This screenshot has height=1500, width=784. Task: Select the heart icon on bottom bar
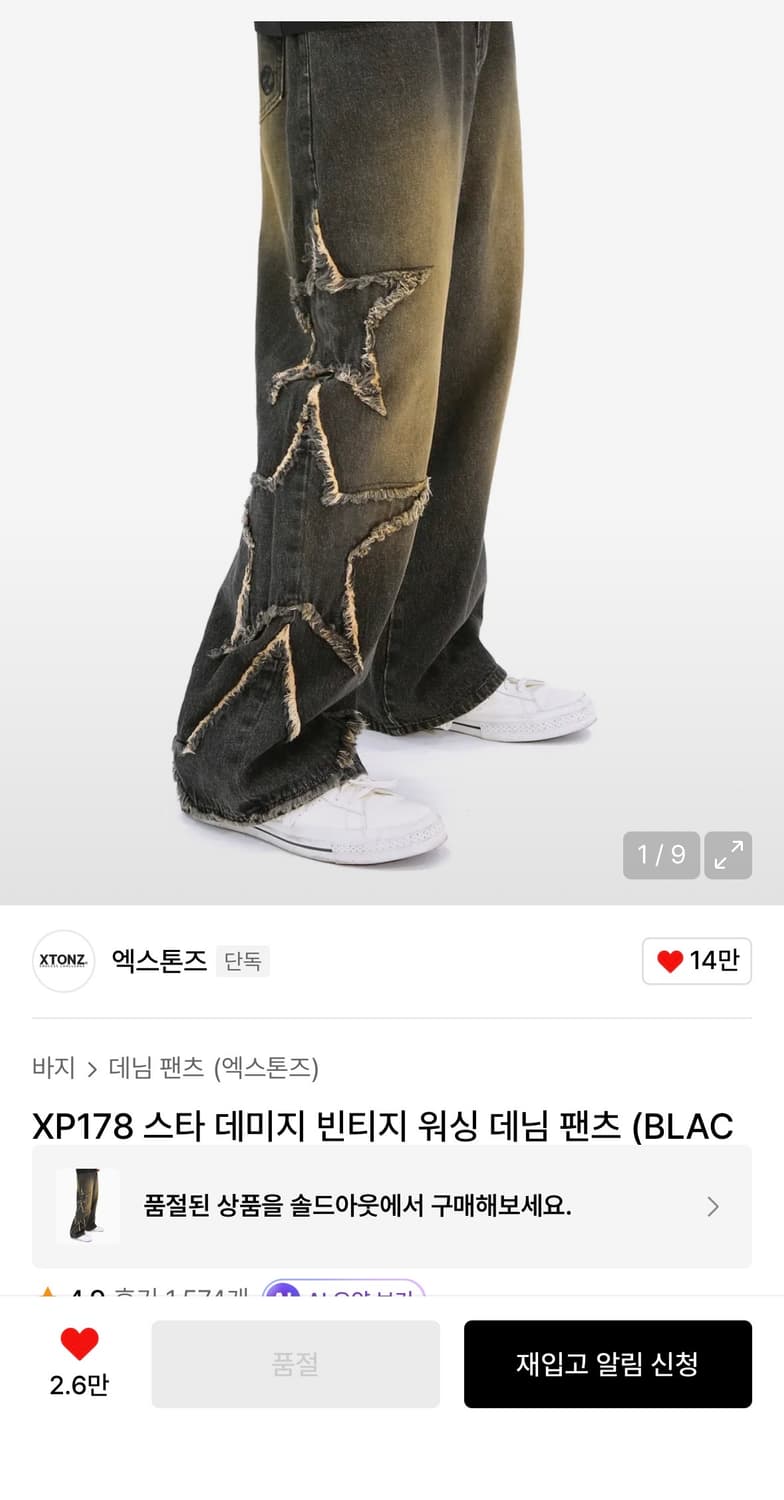click(81, 1342)
